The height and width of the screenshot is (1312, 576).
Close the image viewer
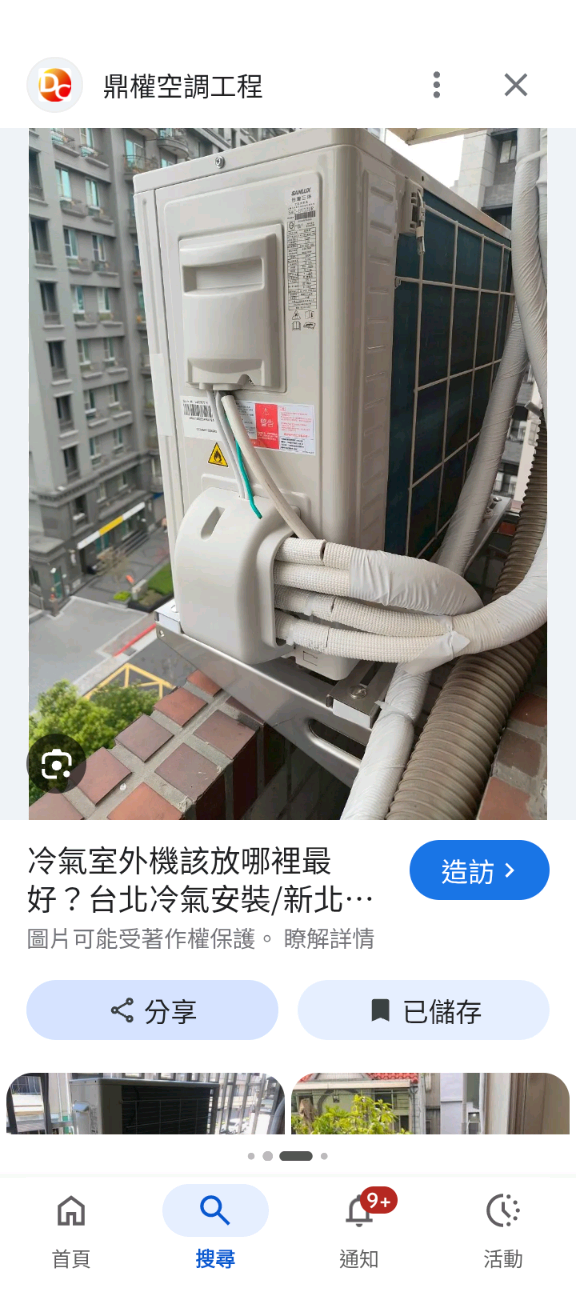[516, 85]
